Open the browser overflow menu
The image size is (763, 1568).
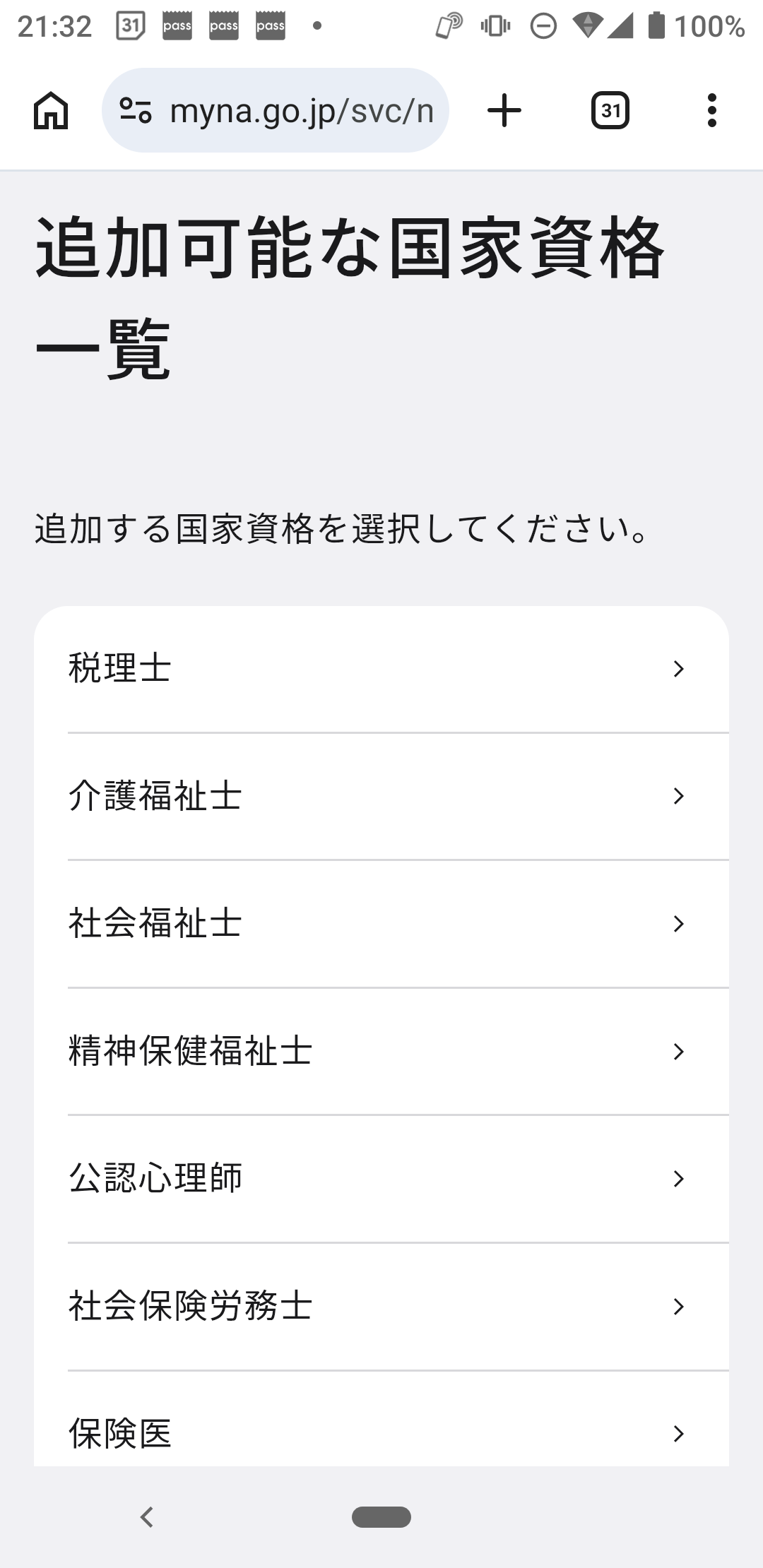click(711, 111)
